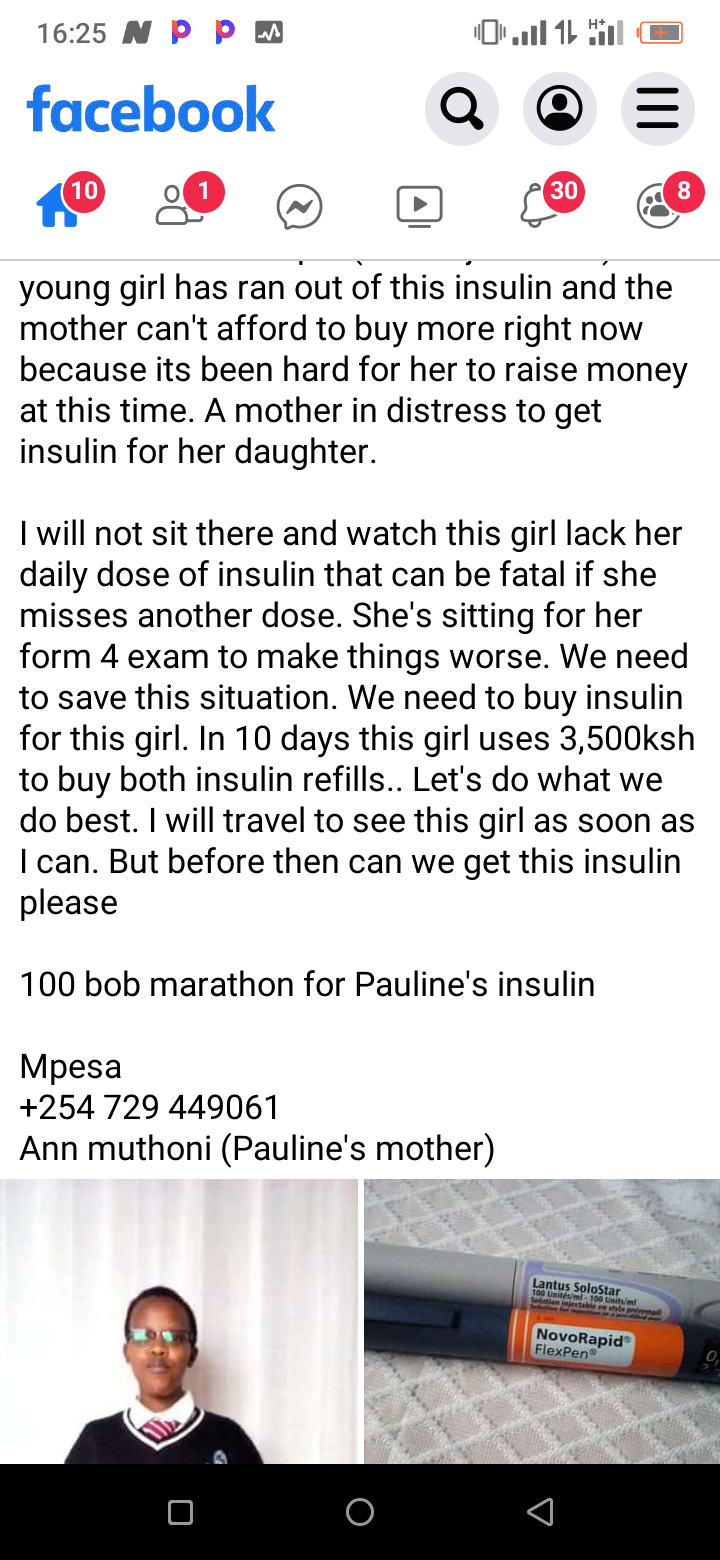
Task: Open the profile account icon
Action: (560, 109)
